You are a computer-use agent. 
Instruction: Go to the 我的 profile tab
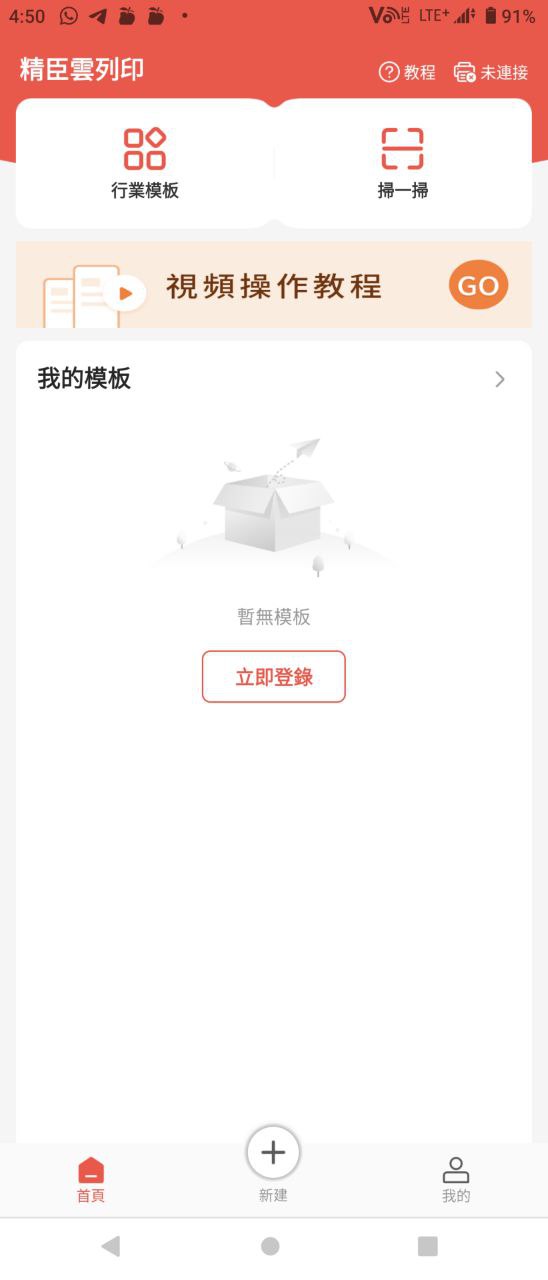click(456, 1180)
